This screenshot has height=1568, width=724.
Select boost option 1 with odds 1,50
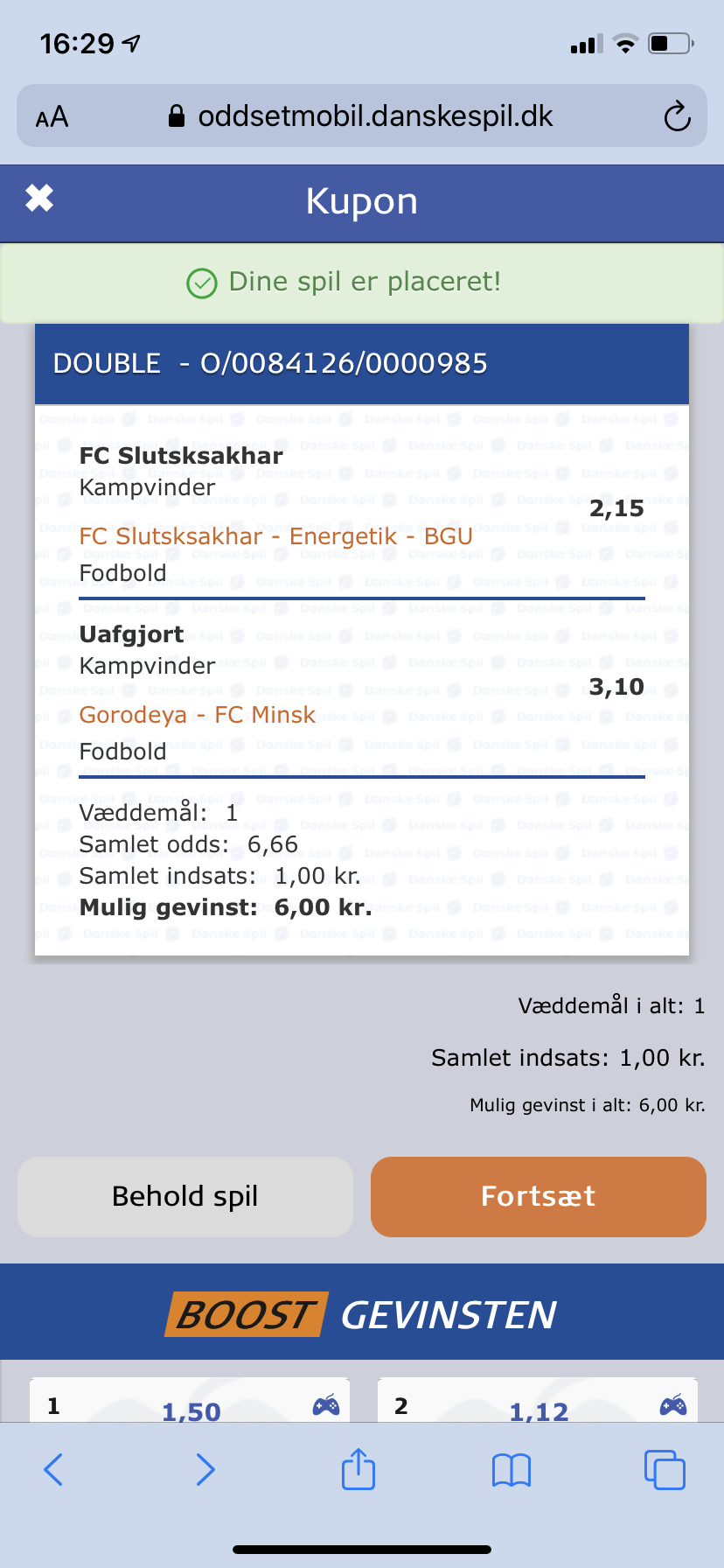190,1400
